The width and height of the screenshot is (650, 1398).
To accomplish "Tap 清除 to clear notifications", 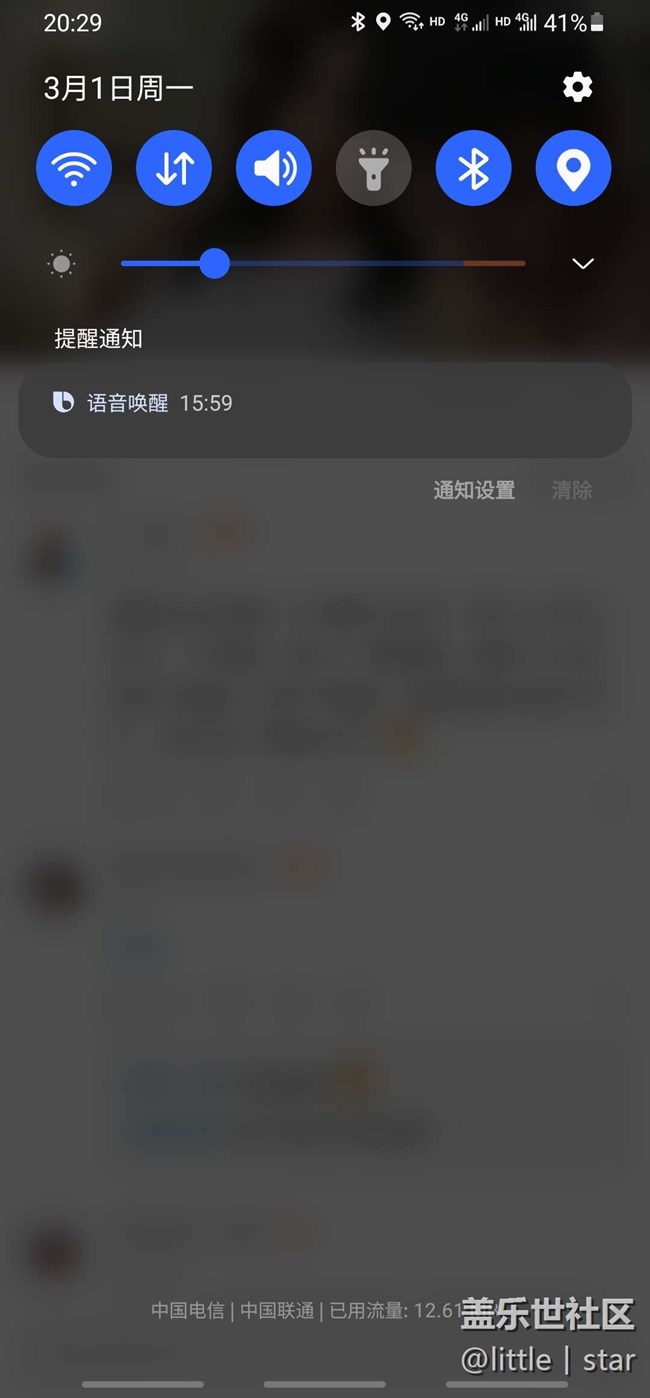I will click(x=572, y=490).
